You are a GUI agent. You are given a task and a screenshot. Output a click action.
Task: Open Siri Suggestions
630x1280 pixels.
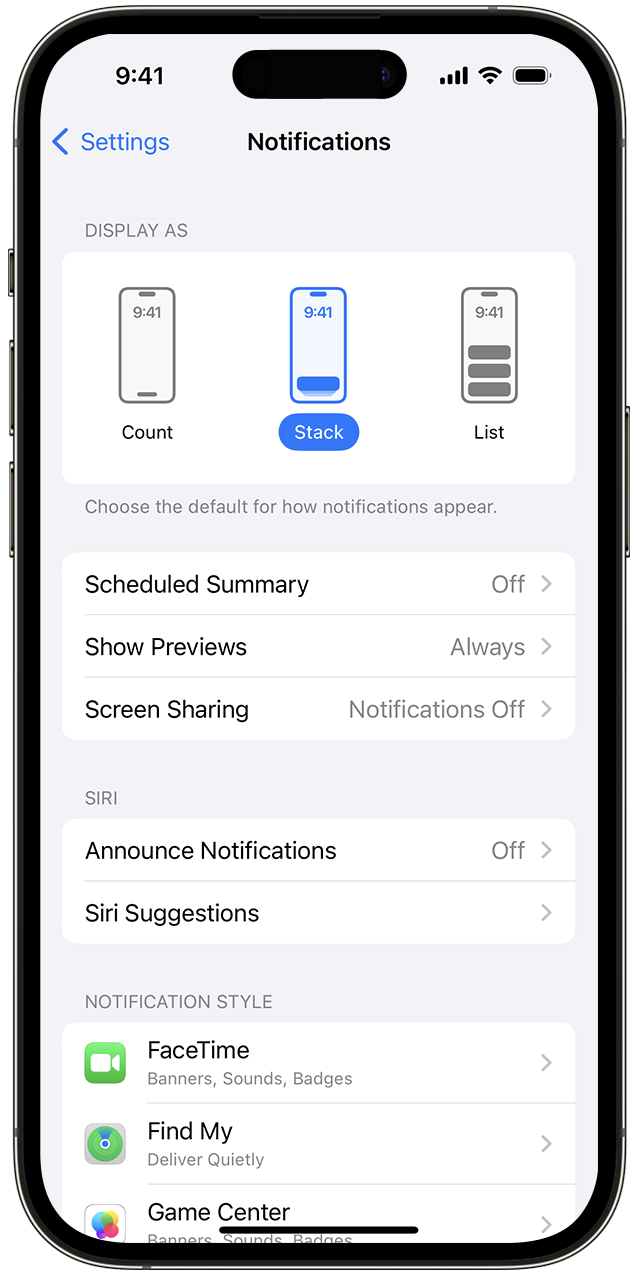tap(318, 913)
